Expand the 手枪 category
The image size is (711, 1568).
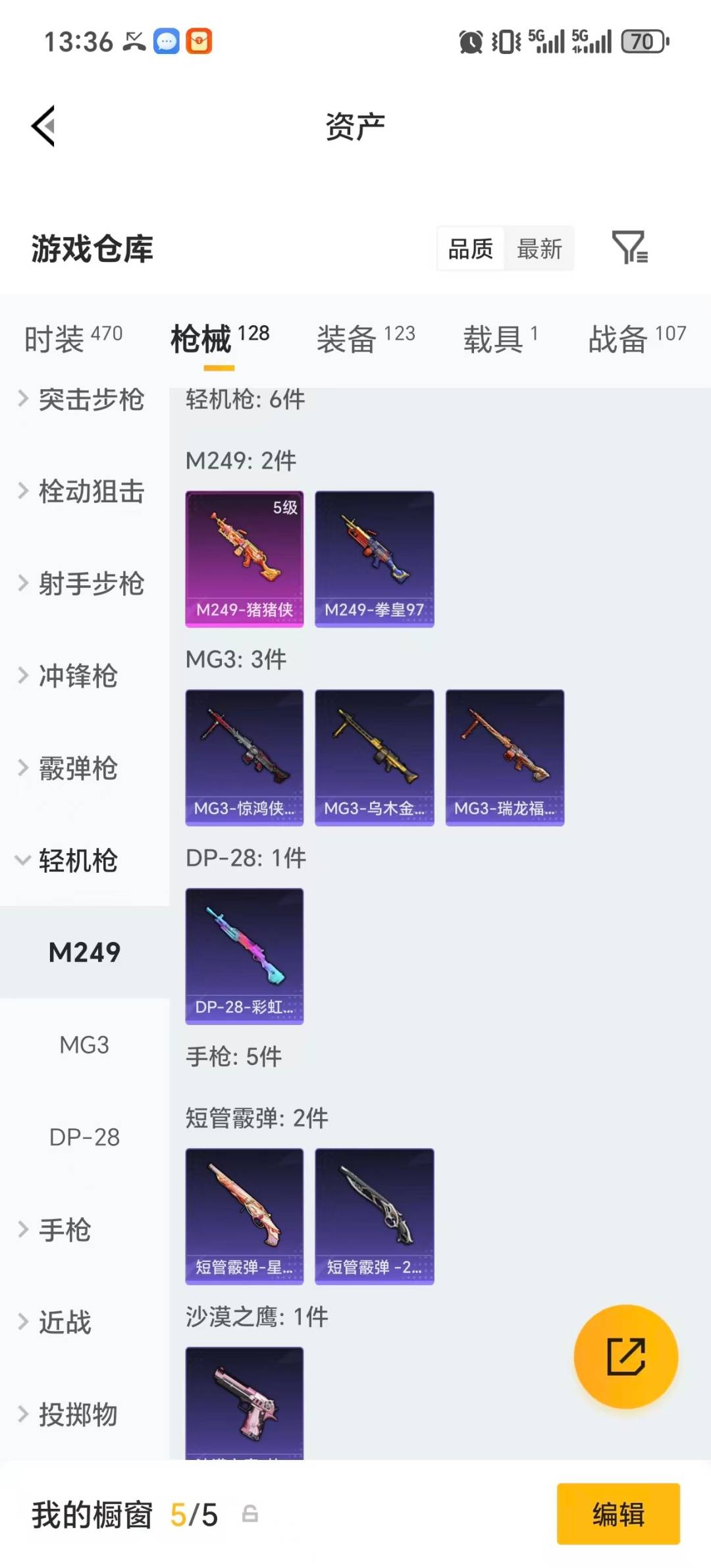(66, 1230)
